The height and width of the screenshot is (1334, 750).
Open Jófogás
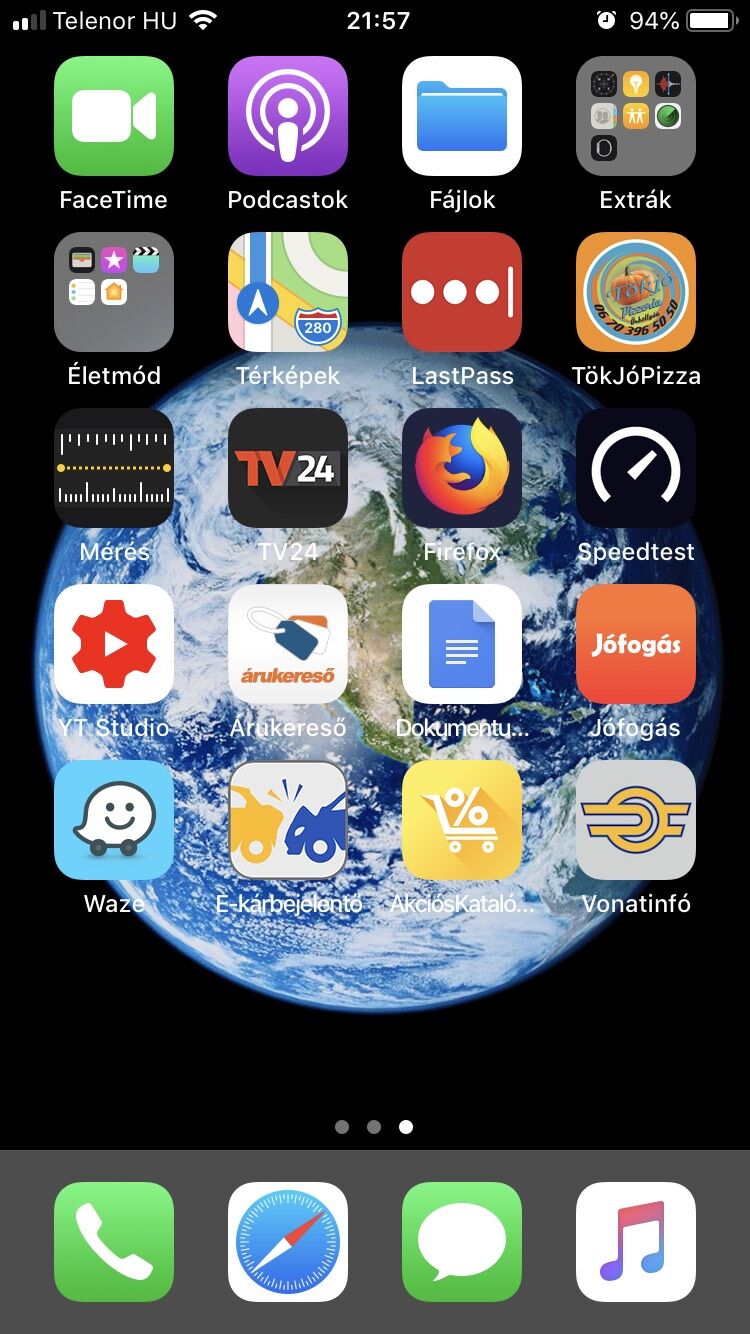(636, 644)
